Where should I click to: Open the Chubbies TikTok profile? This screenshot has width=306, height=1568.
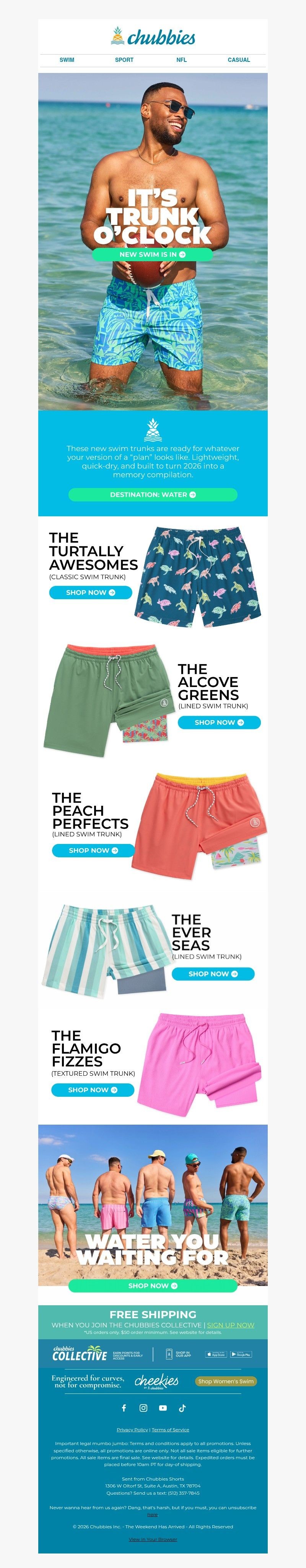coord(182,1408)
